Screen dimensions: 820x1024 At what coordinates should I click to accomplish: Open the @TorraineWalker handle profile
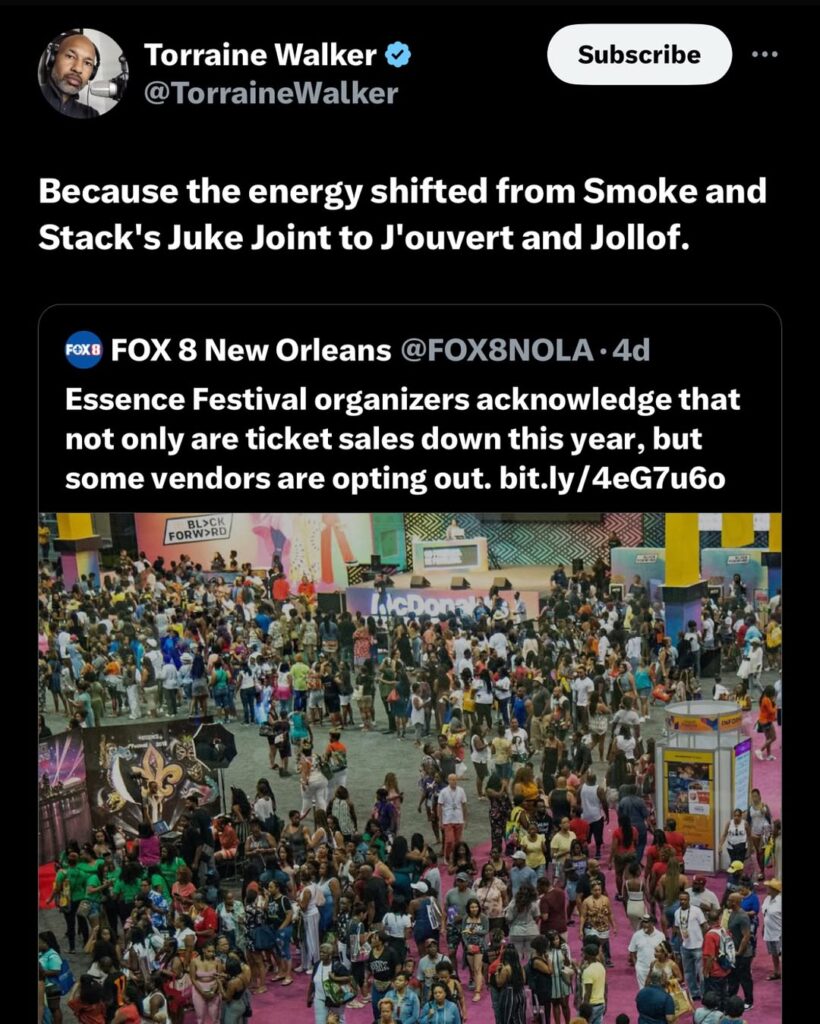click(x=271, y=93)
